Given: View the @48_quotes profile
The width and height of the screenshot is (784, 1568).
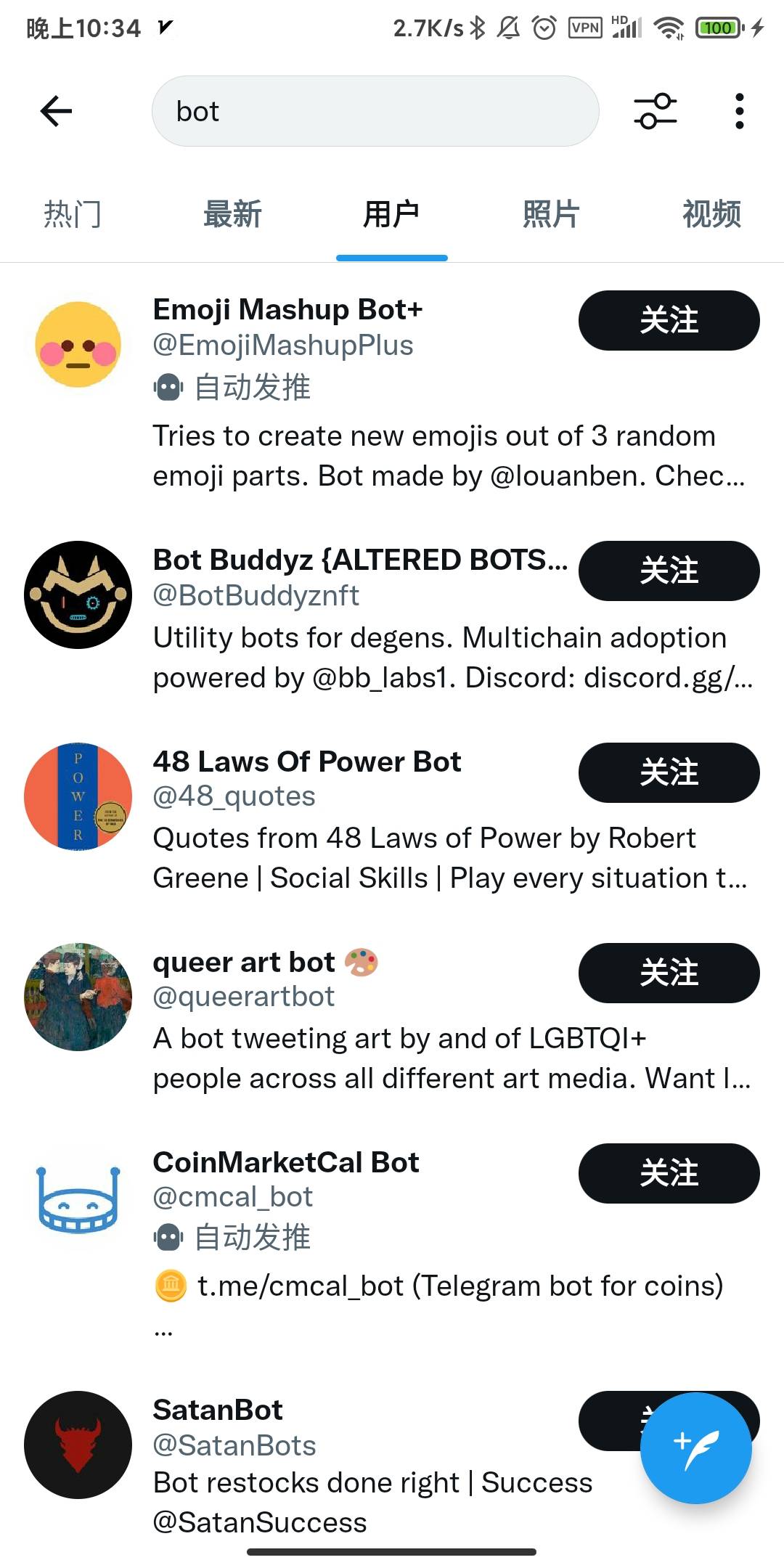Looking at the screenshot, I should [234, 796].
